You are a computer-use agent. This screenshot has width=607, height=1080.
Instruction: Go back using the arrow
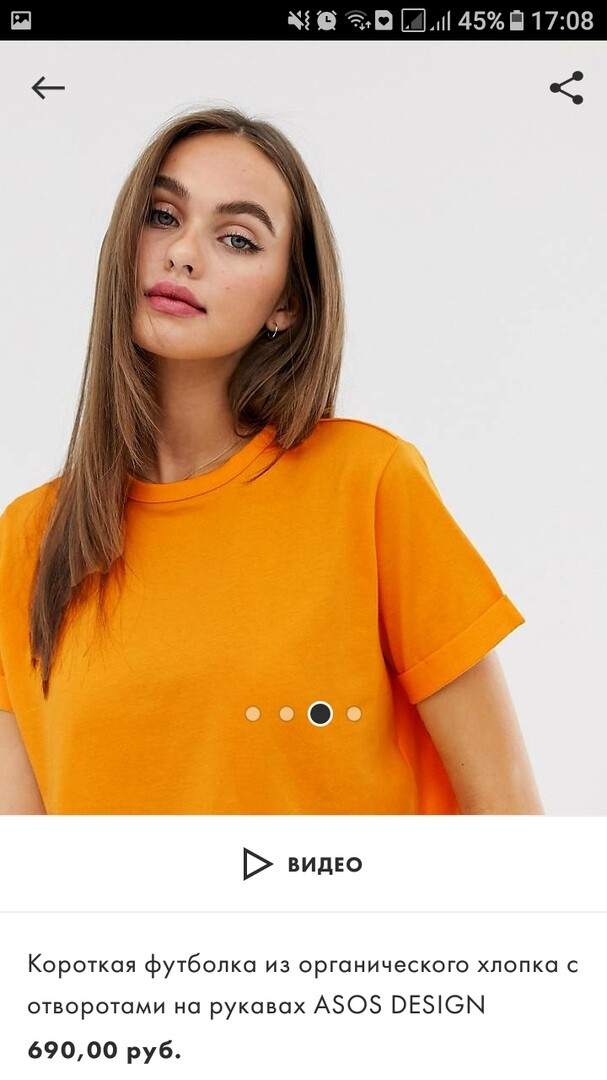click(47, 88)
